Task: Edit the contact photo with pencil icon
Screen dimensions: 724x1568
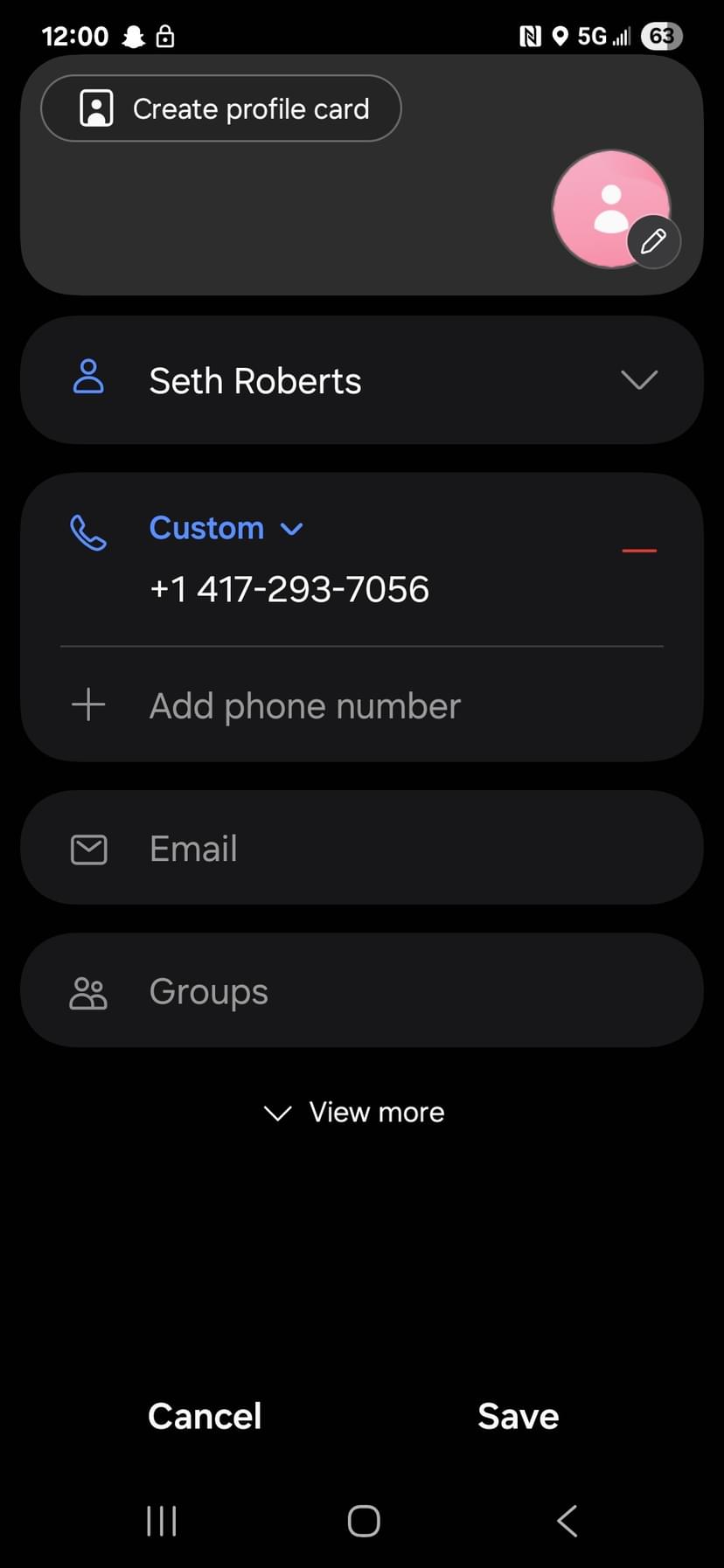Action: click(653, 240)
